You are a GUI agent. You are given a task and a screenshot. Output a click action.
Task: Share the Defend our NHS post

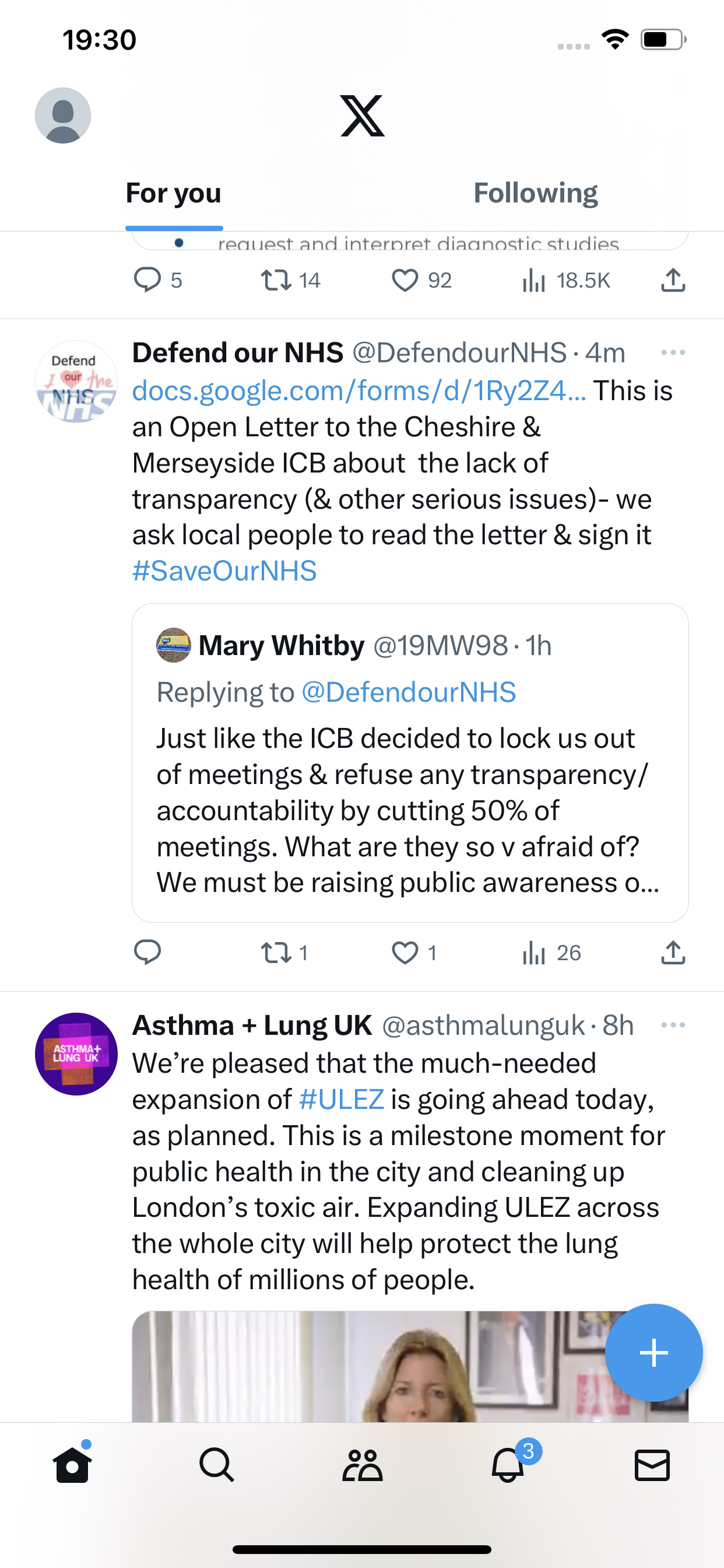(673, 953)
